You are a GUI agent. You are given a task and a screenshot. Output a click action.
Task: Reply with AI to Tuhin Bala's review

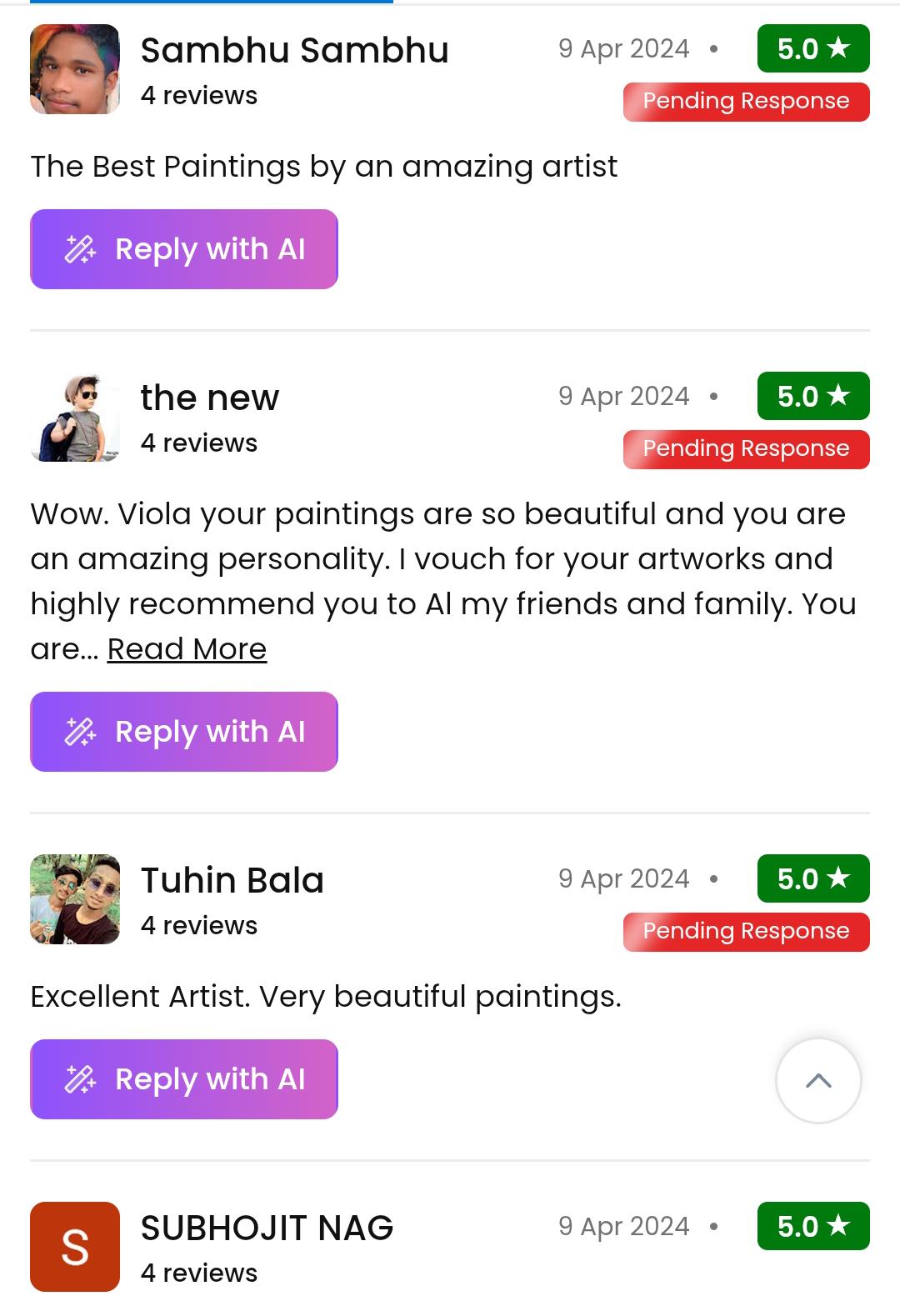tap(184, 1079)
